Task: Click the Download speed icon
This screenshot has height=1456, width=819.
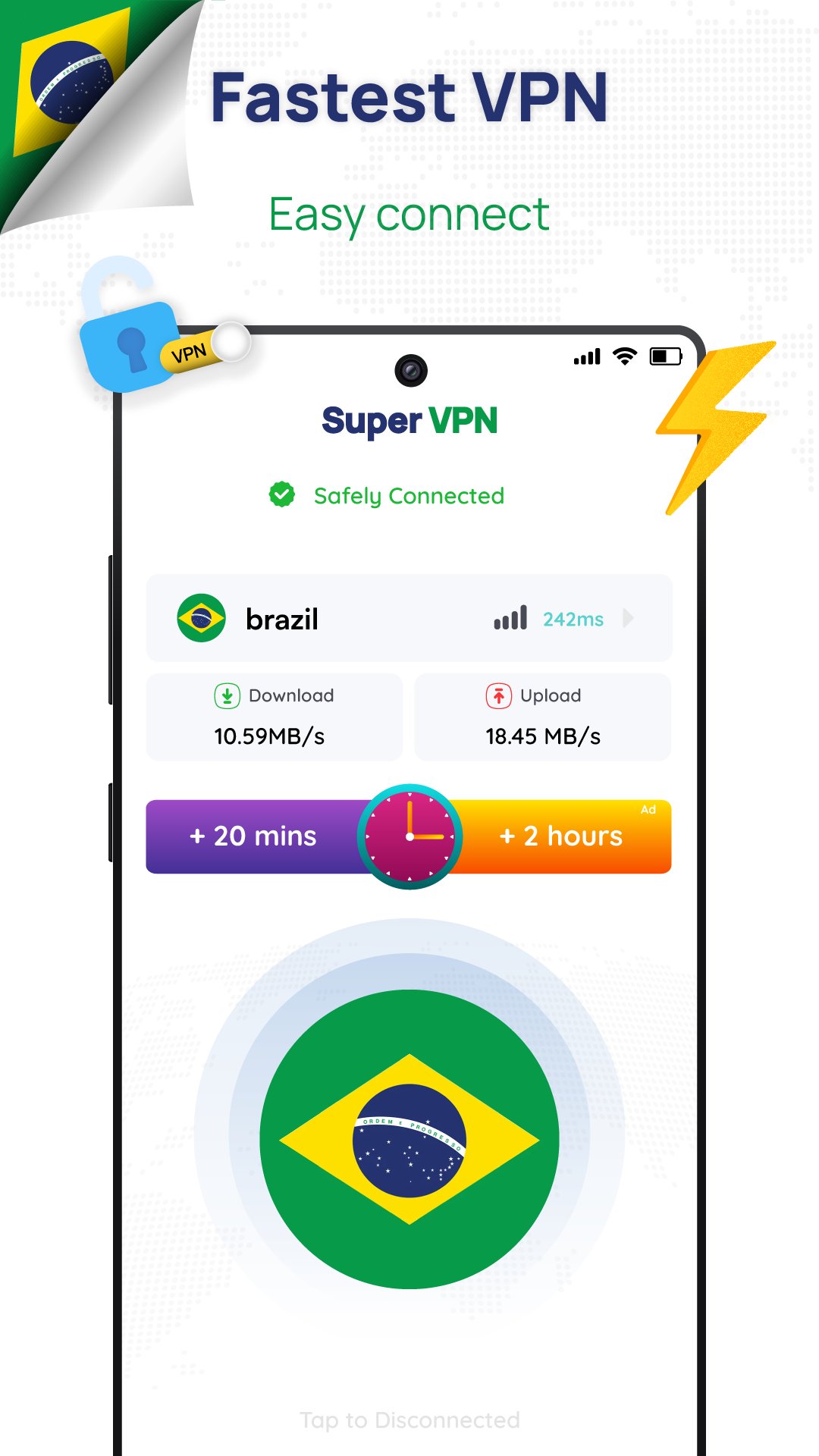Action: (x=227, y=695)
